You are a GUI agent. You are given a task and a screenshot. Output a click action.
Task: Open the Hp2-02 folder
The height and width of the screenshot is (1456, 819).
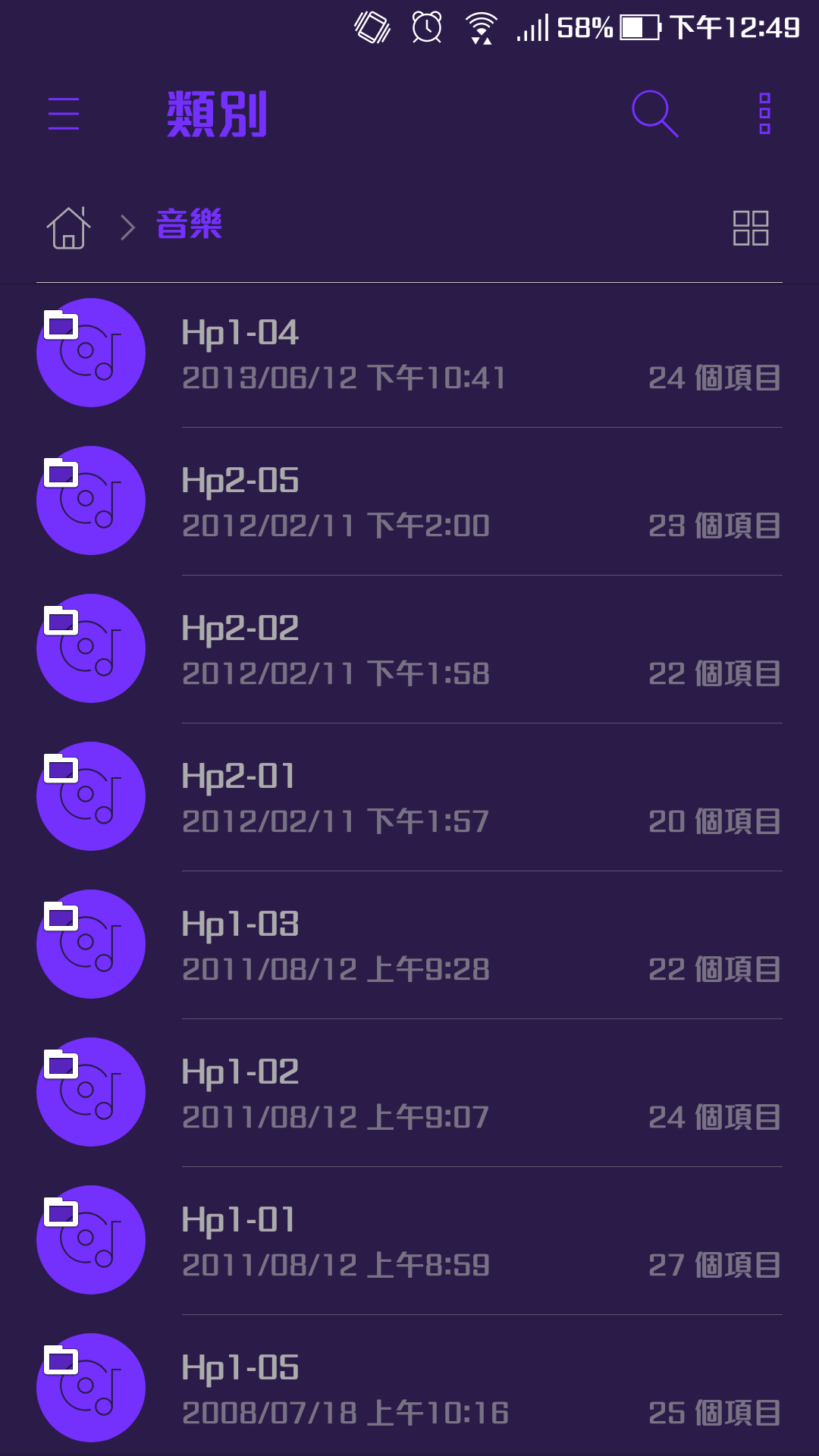[x=409, y=649]
